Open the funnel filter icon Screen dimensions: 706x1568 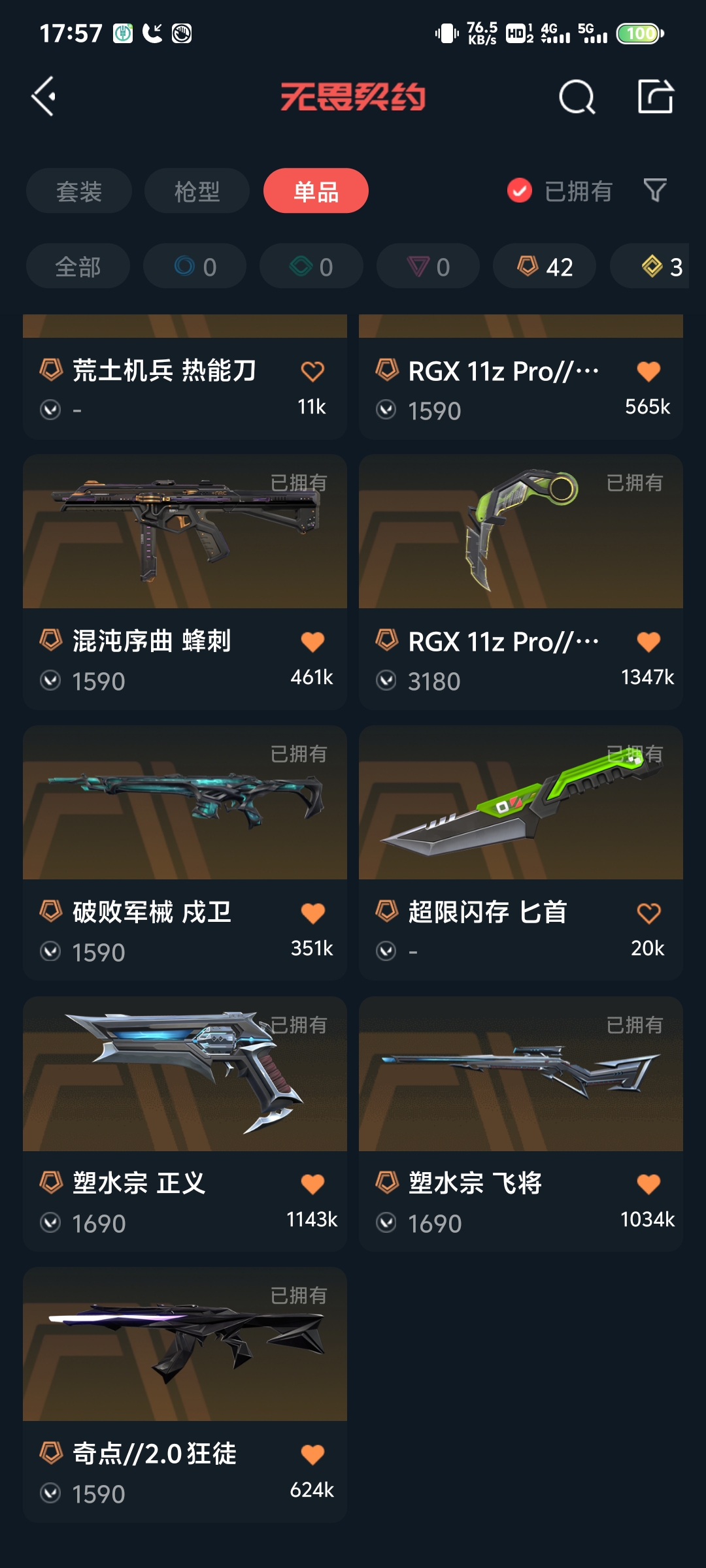point(654,191)
